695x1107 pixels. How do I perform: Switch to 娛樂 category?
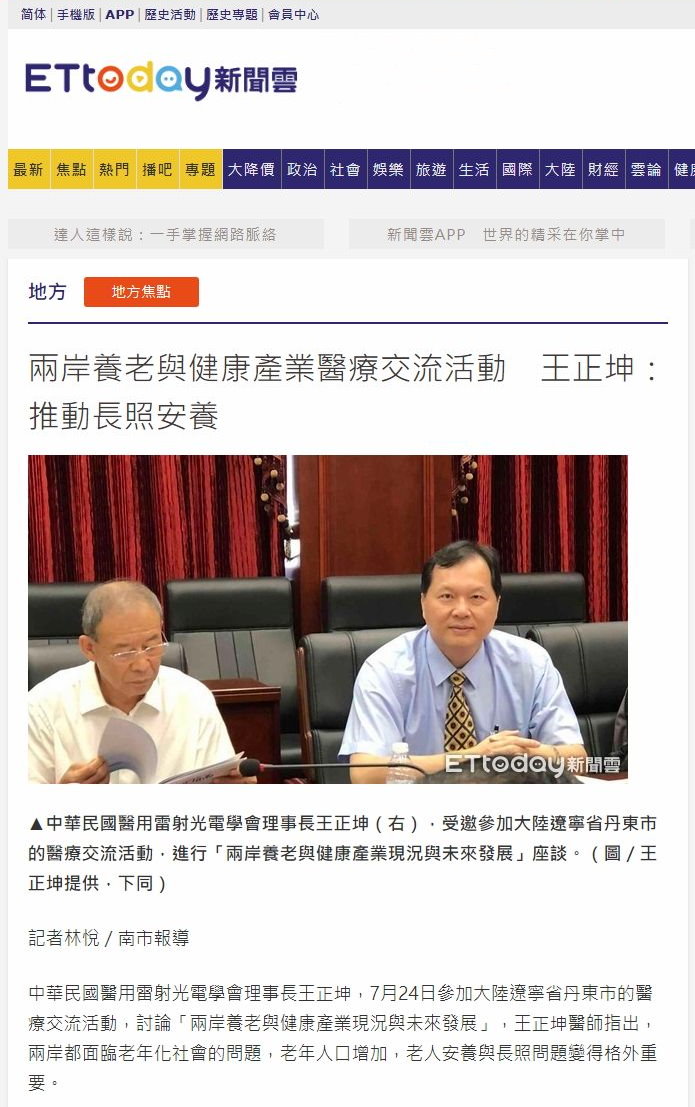(x=388, y=170)
